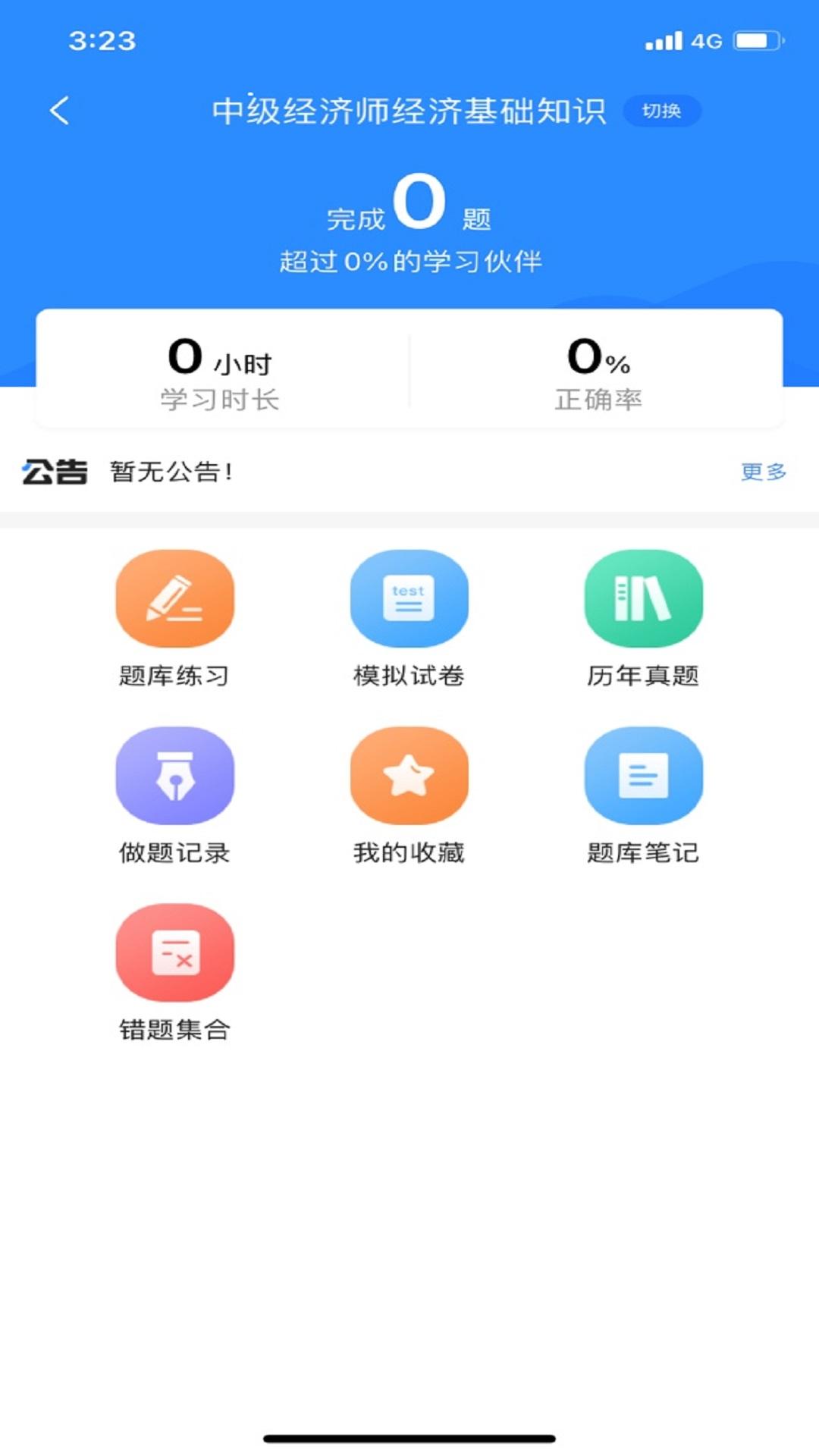This screenshot has height=1456, width=819.
Task: Select the 模拟试卷 mock exam icon
Action: point(409,599)
